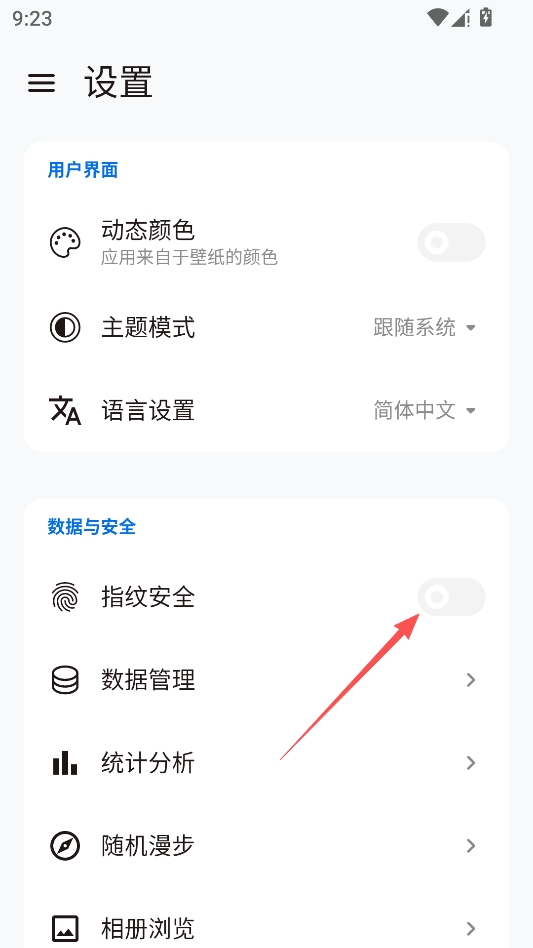Open the 主题模式 dropdown
The height and width of the screenshot is (948, 533).
[425, 328]
